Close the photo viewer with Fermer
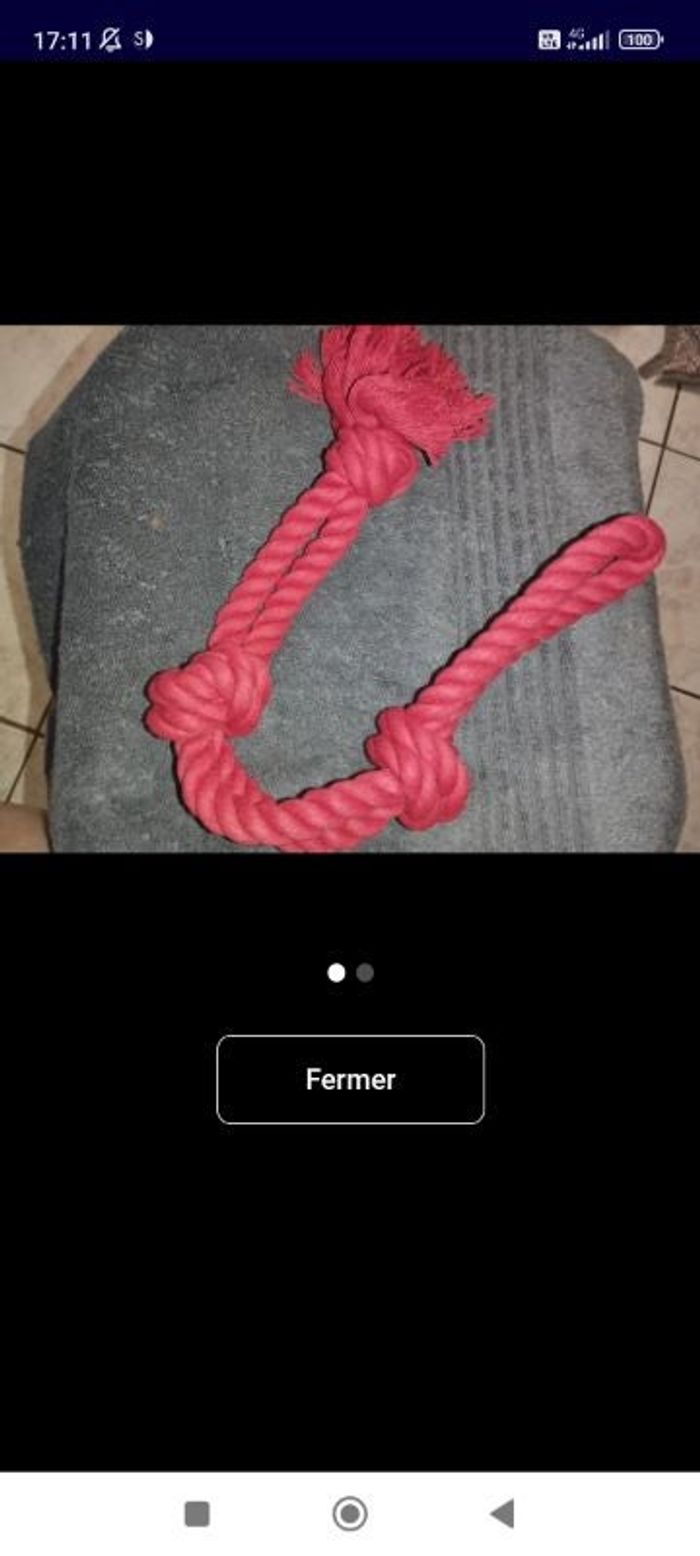 [x=350, y=1079]
